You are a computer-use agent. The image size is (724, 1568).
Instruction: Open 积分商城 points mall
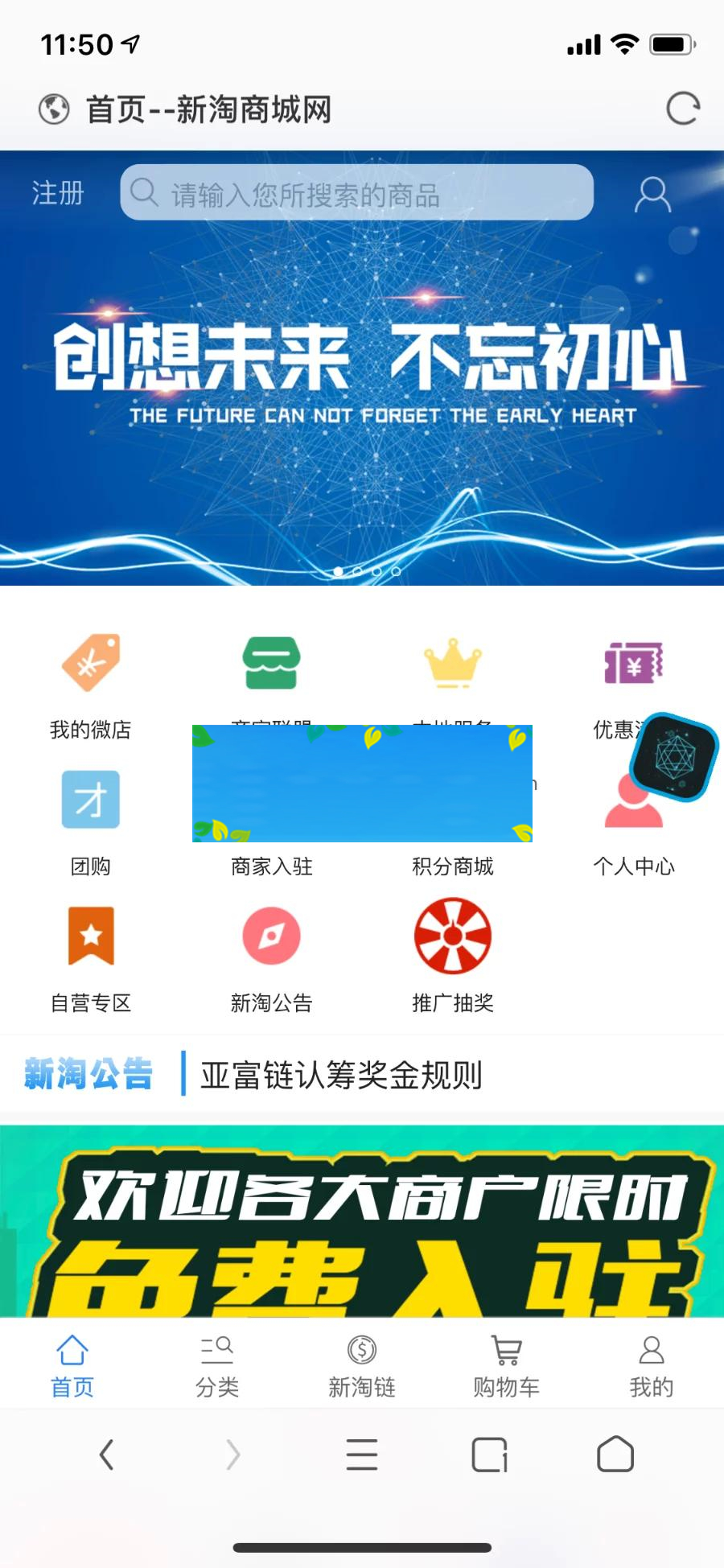pos(453,866)
